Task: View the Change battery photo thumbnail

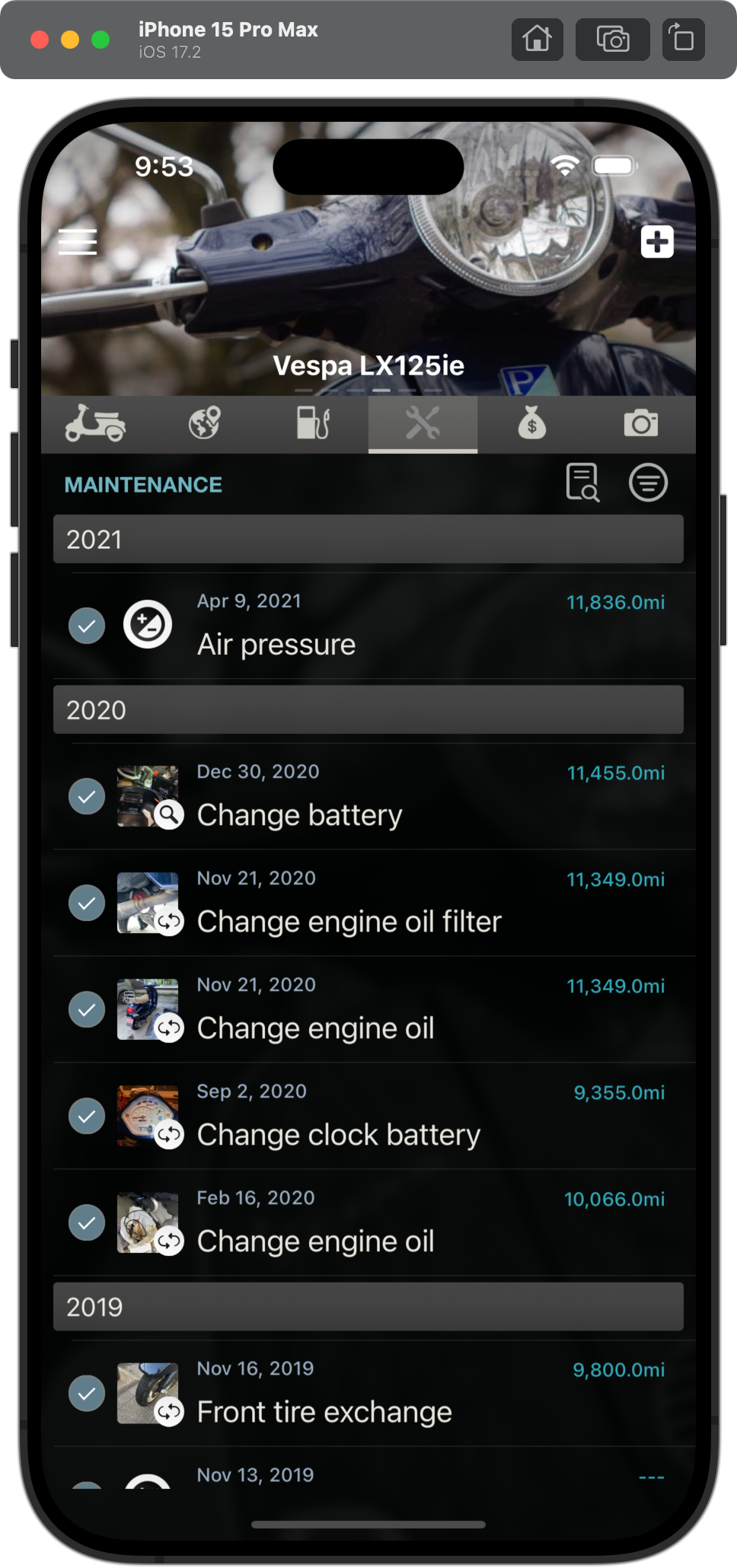Action: pyautogui.click(x=148, y=796)
